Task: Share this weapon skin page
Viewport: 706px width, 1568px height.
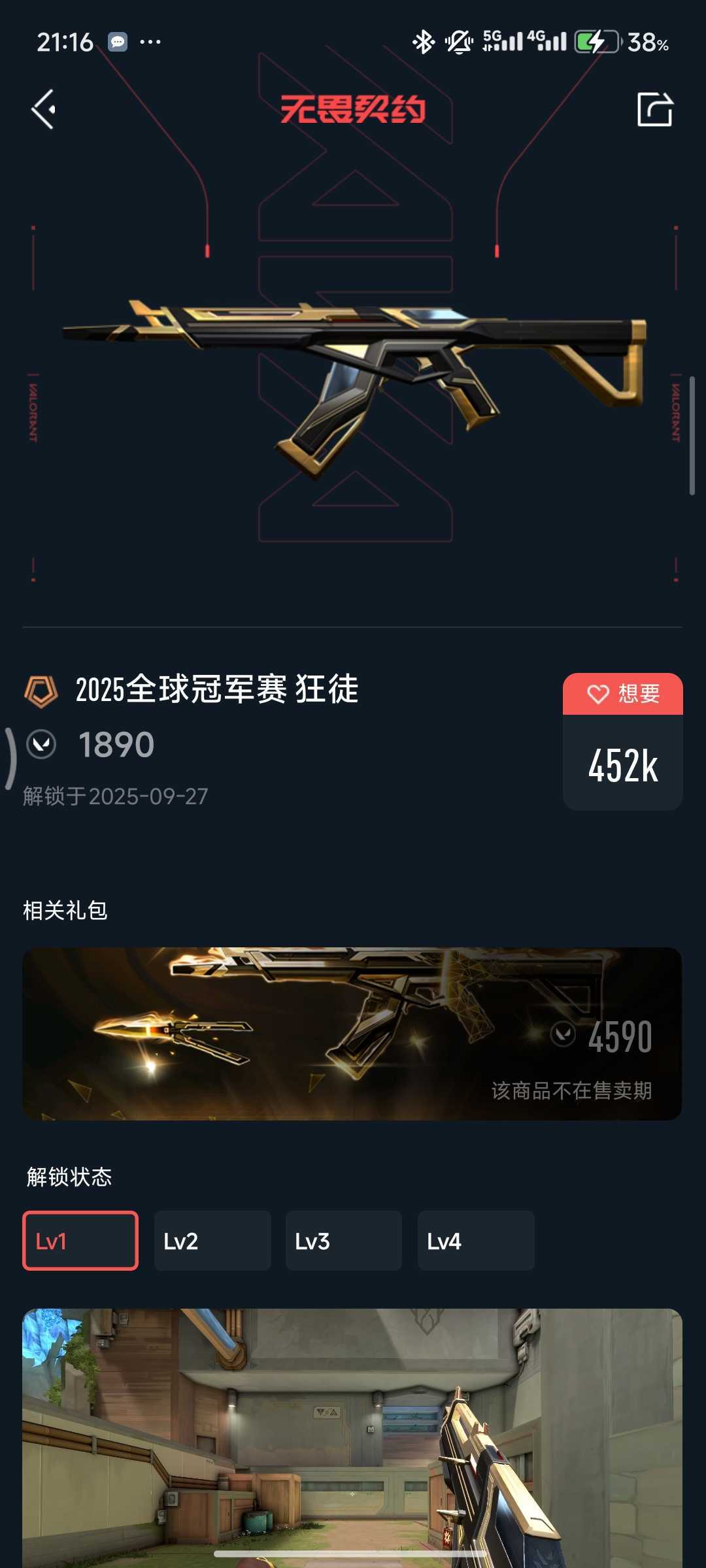Action: click(654, 109)
